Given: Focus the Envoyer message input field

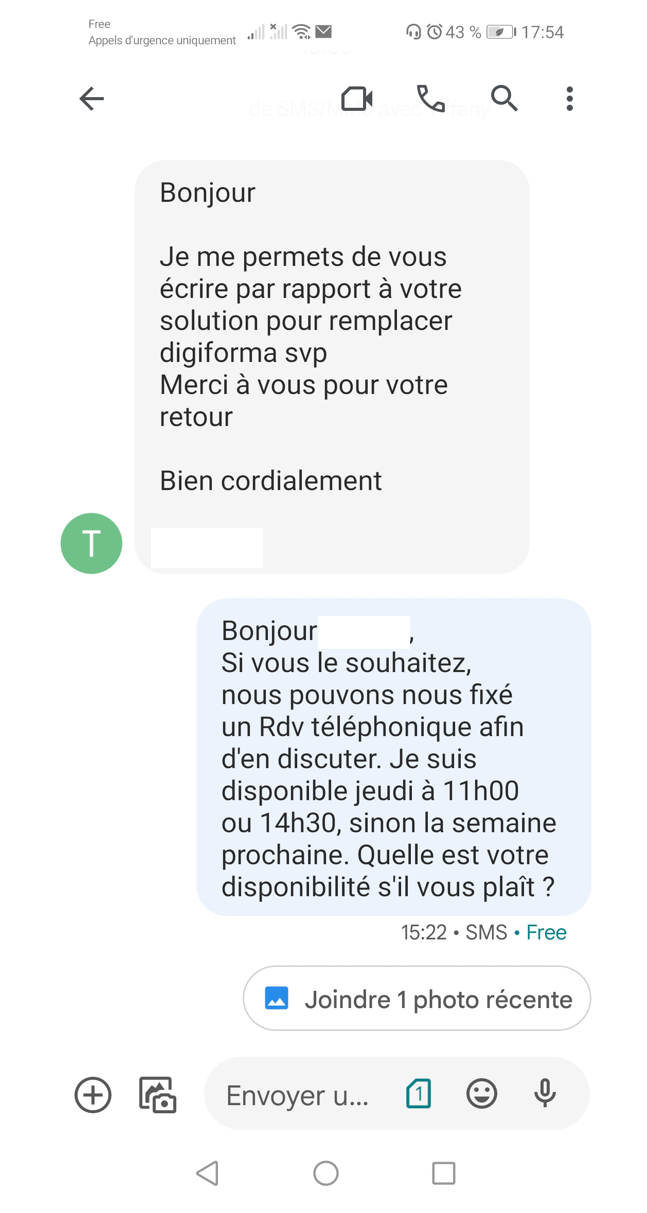Looking at the screenshot, I should 297,1095.
